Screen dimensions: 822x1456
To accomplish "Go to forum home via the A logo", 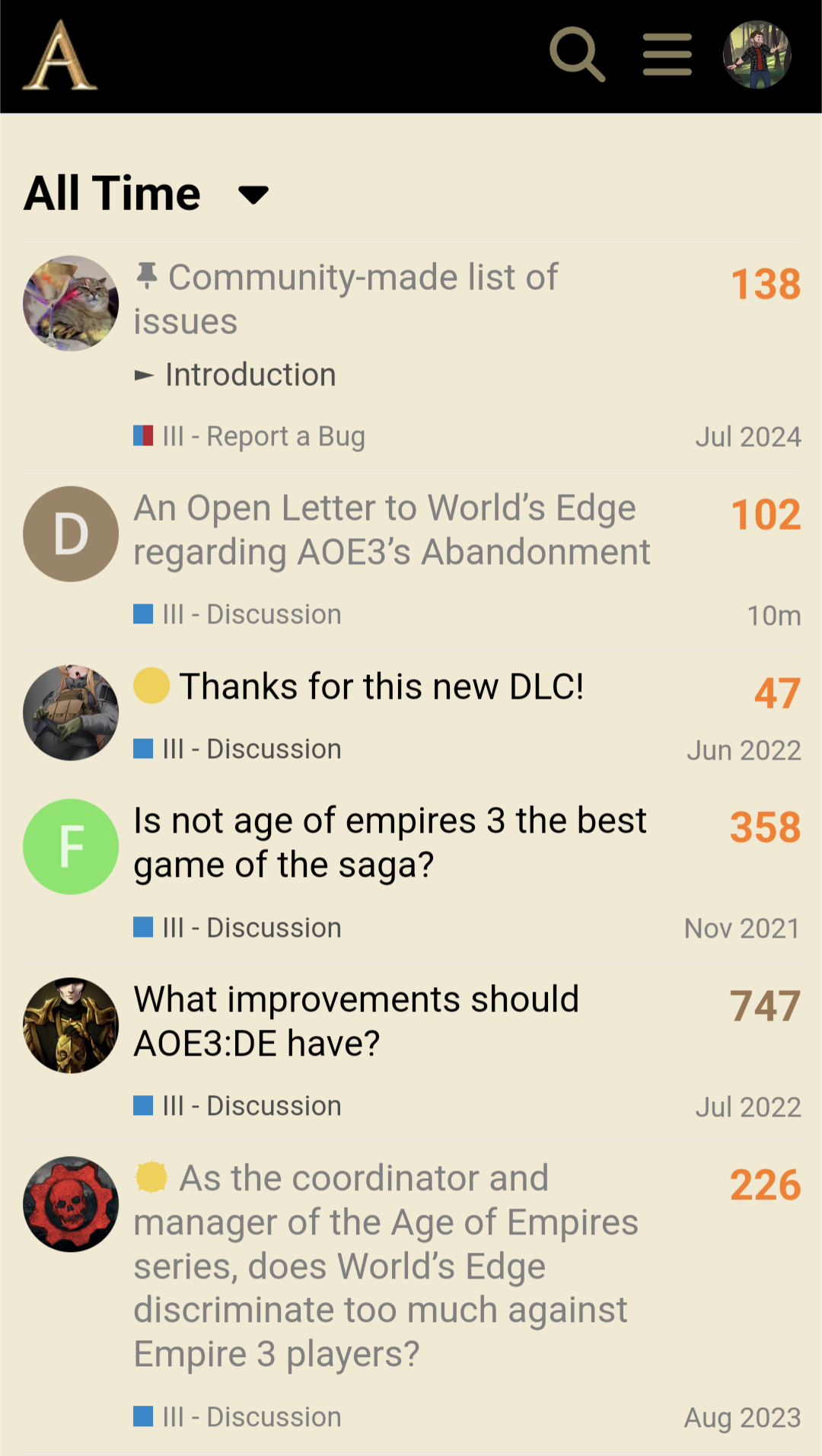I will (x=59, y=55).
